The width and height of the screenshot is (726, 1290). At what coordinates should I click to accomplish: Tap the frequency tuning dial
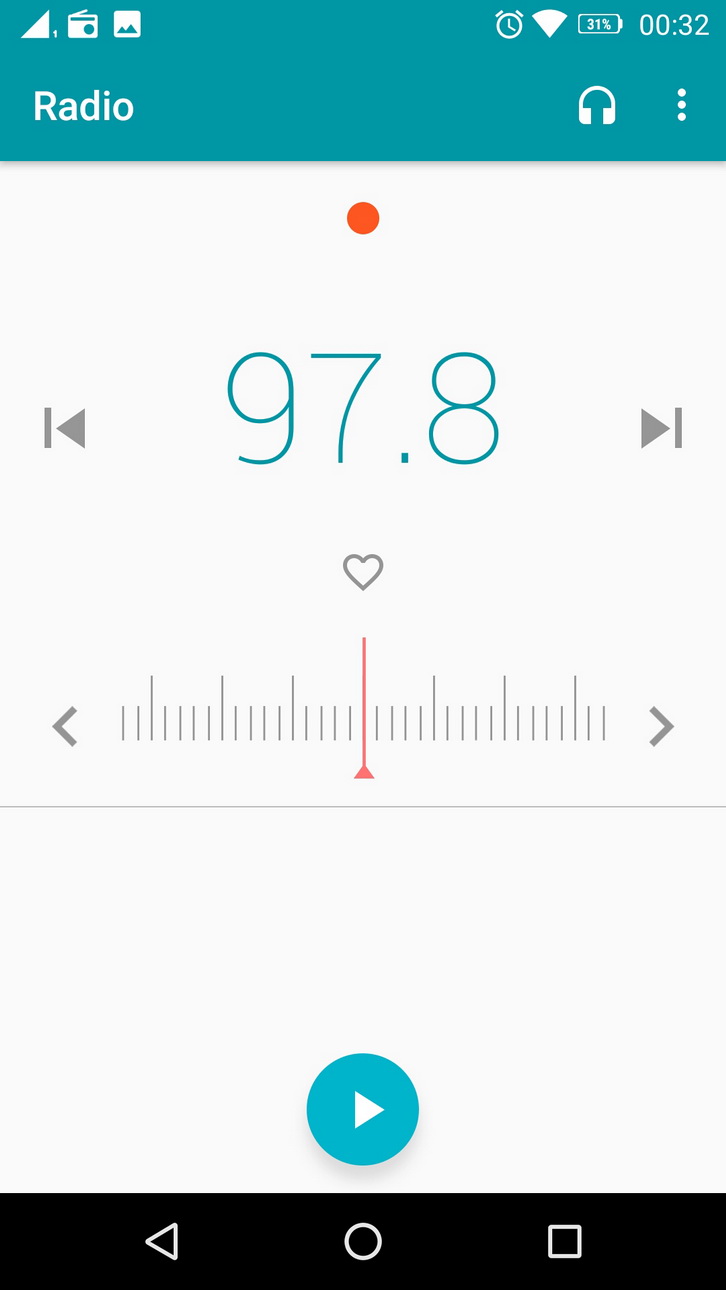[363, 710]
